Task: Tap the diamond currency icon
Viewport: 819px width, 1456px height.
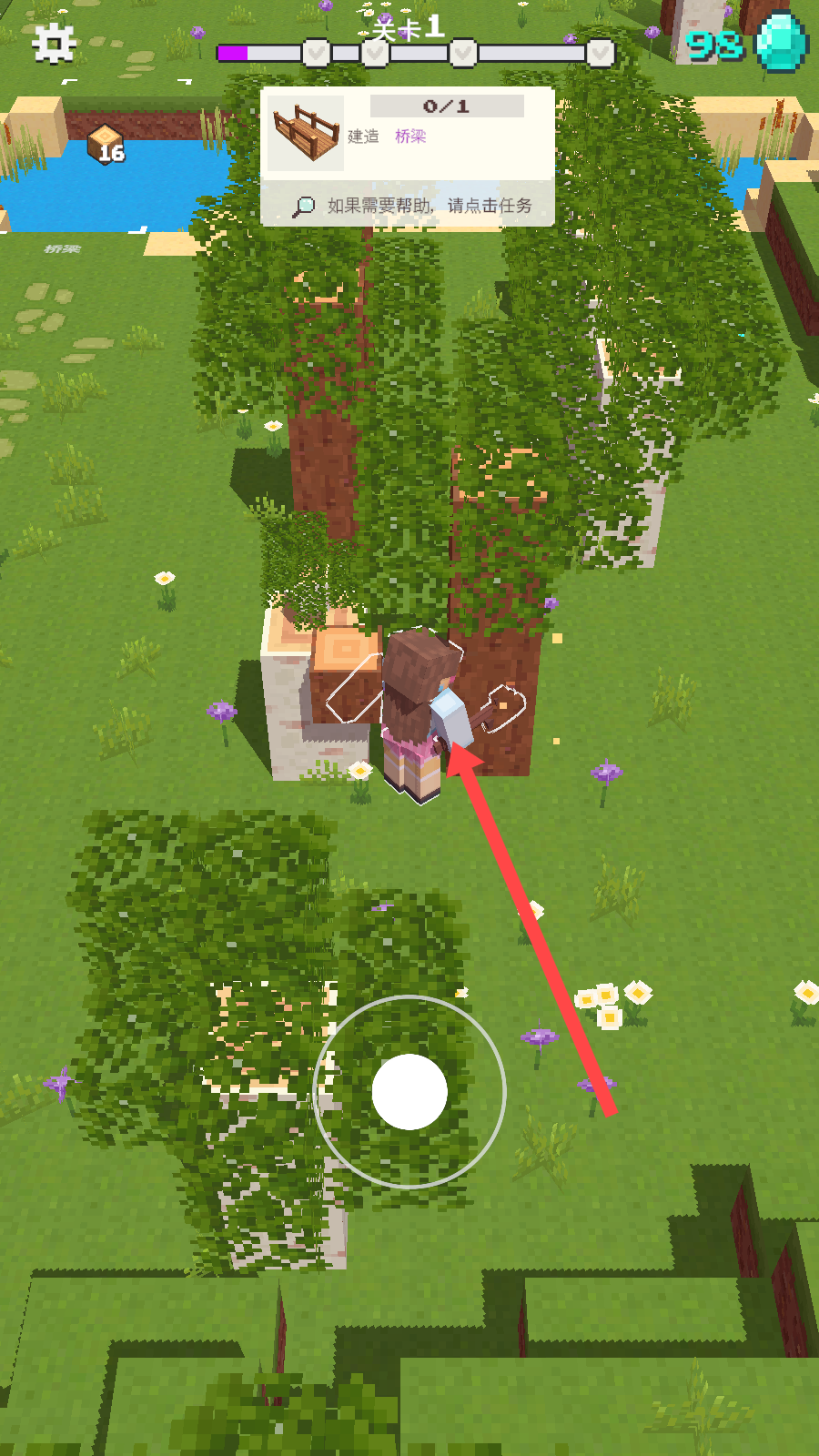Action: tap(783, 43)
